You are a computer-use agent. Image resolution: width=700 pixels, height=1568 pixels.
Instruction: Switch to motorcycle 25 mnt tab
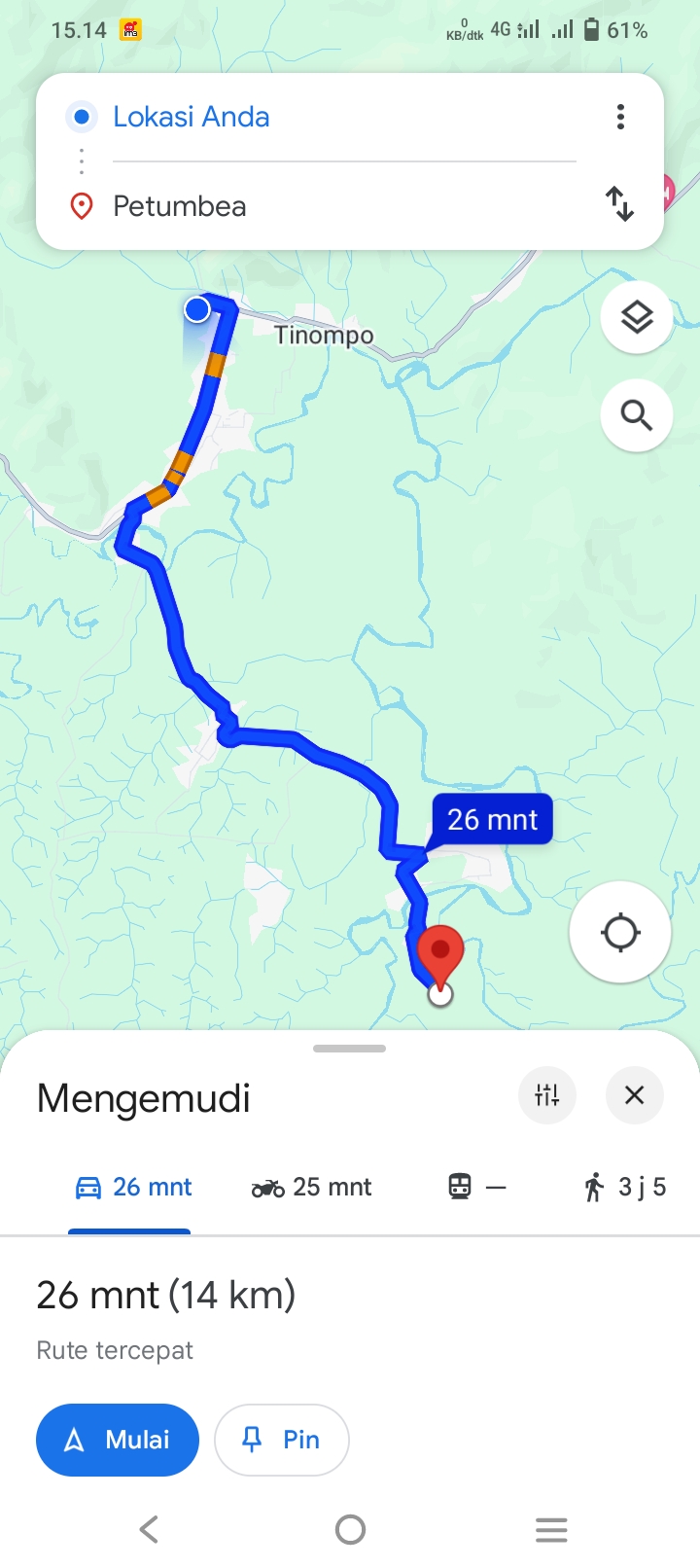point(312,1187)
